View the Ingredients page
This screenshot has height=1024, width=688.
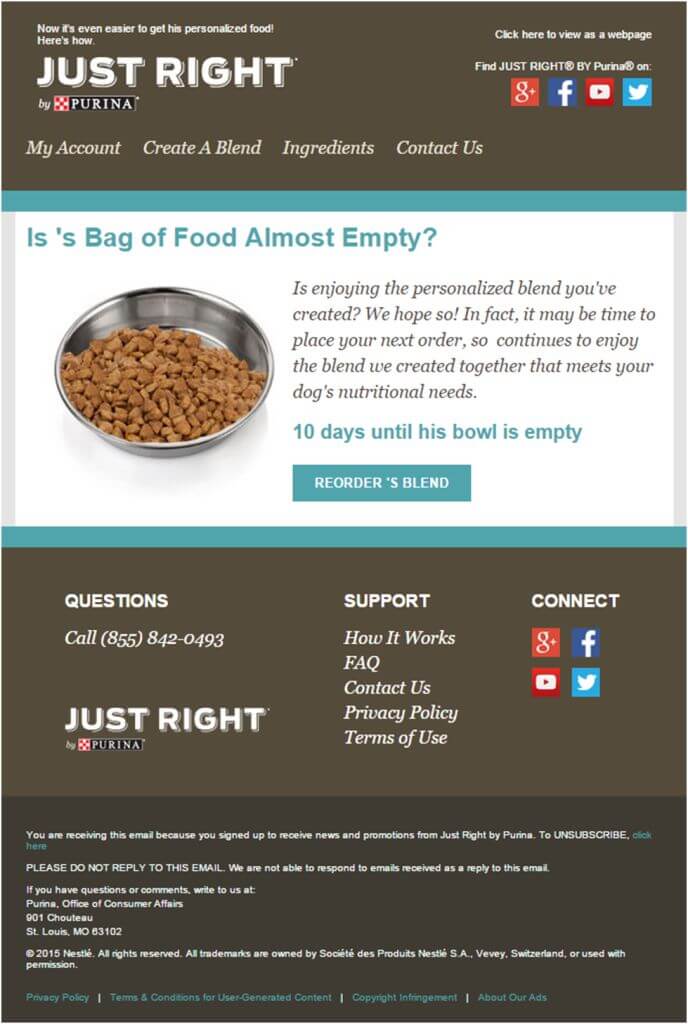tap(328, 148)
